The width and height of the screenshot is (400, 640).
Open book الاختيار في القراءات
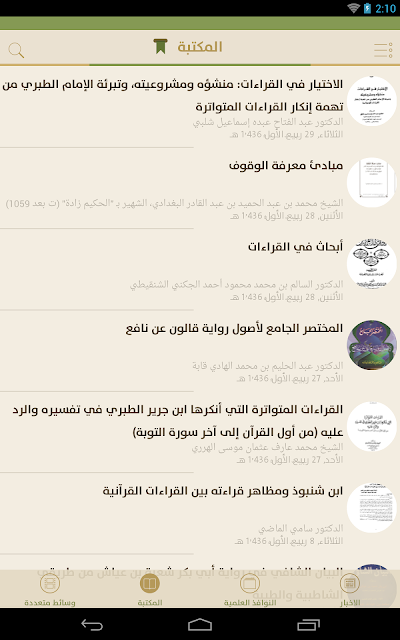200,107
